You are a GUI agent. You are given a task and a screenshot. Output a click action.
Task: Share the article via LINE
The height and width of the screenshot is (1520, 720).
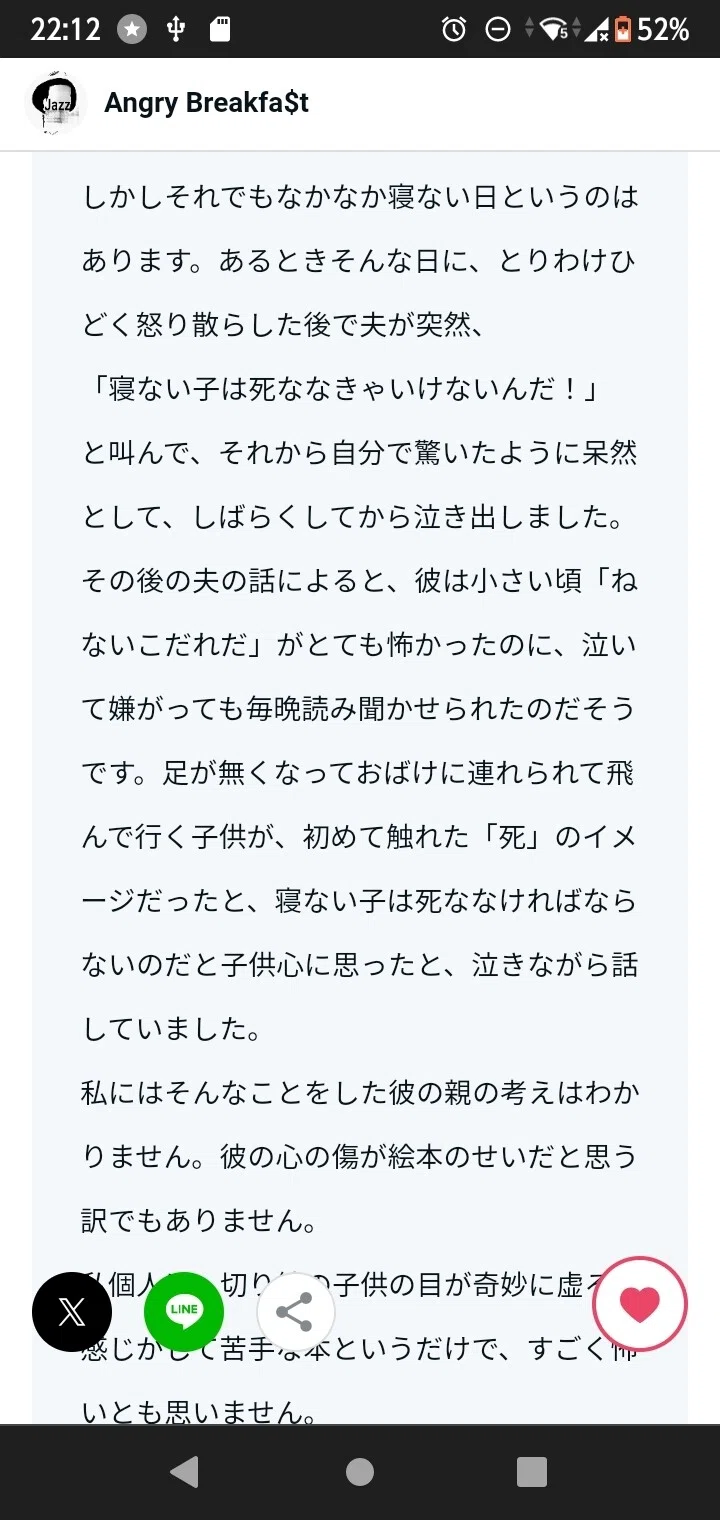184,1312
